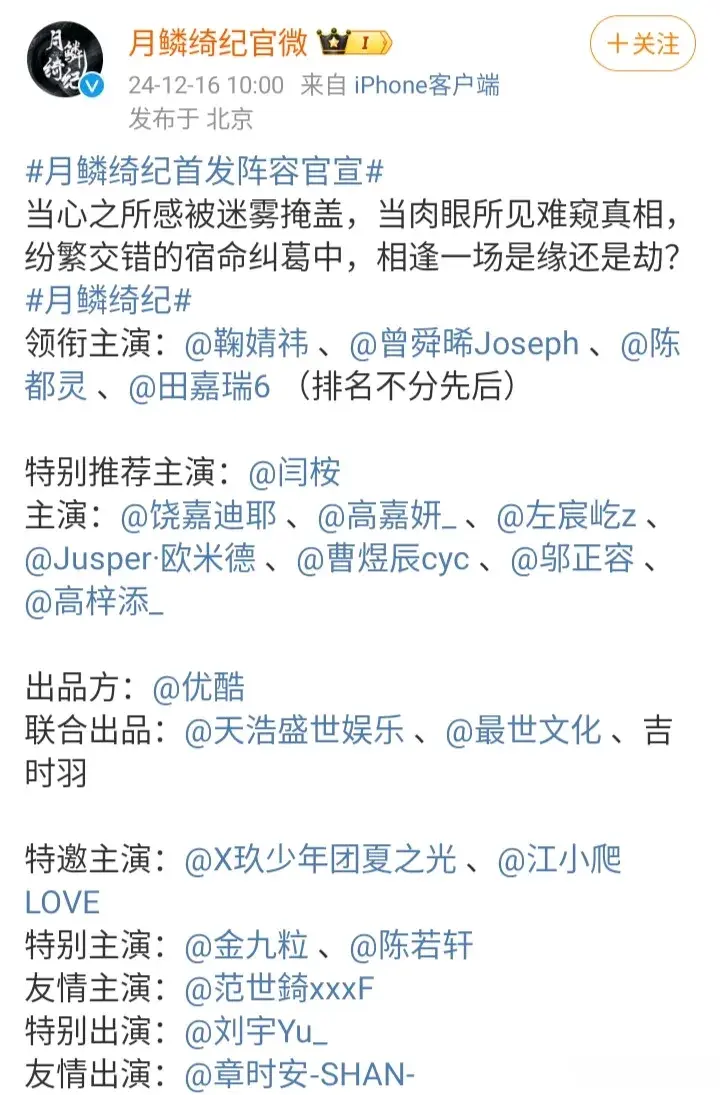
Task: Open the @最世文化 mention
Action: pos(523,731)
